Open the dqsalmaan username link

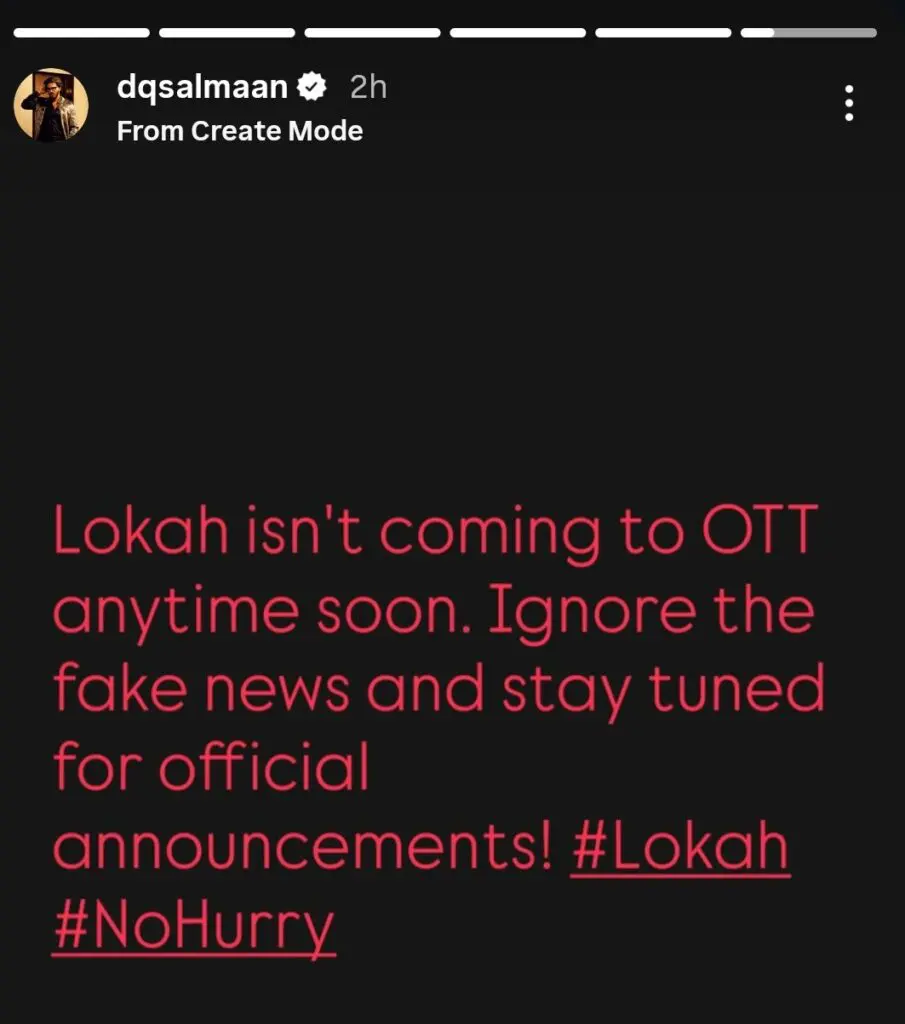point(202,87)
